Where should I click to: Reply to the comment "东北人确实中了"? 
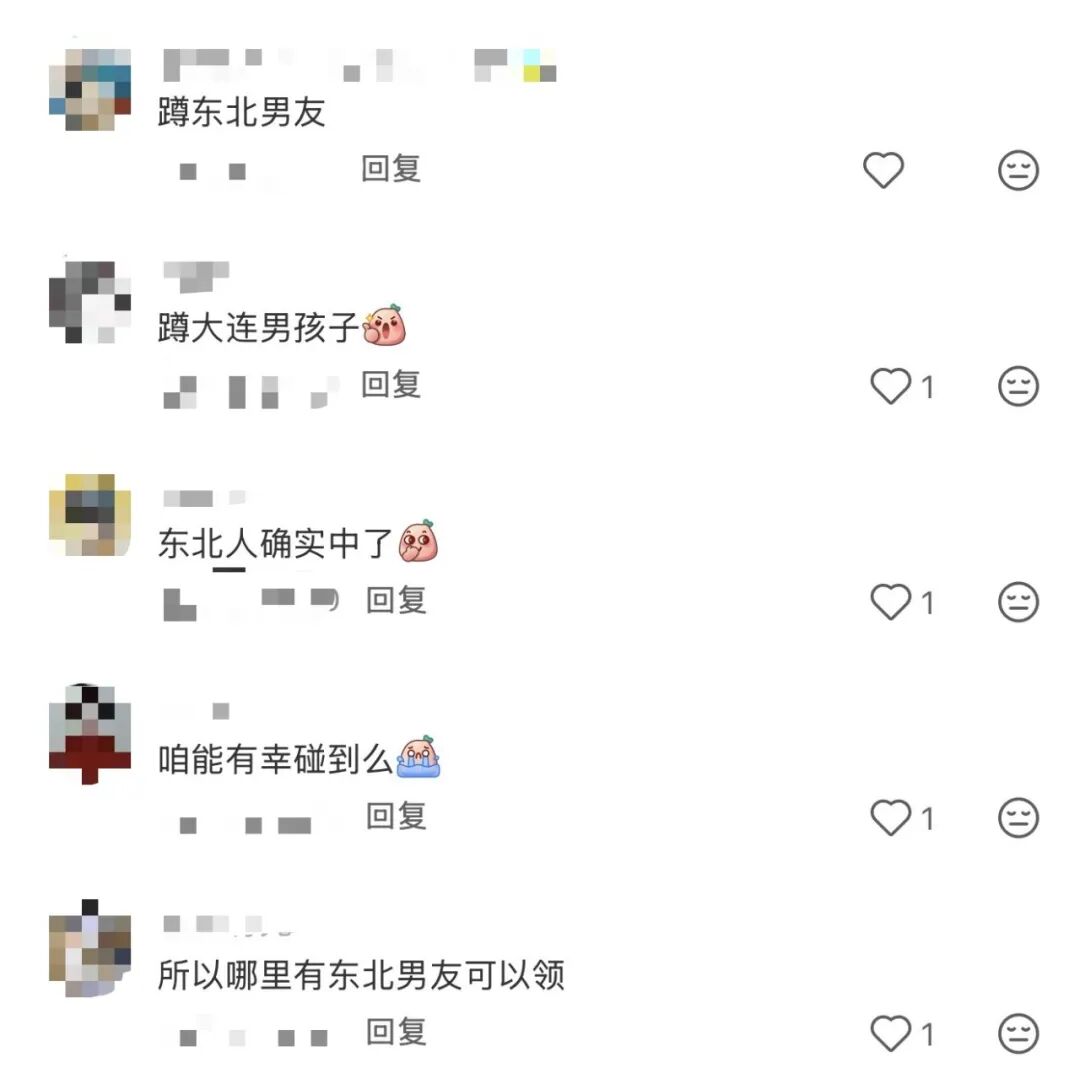click(396, 600)
